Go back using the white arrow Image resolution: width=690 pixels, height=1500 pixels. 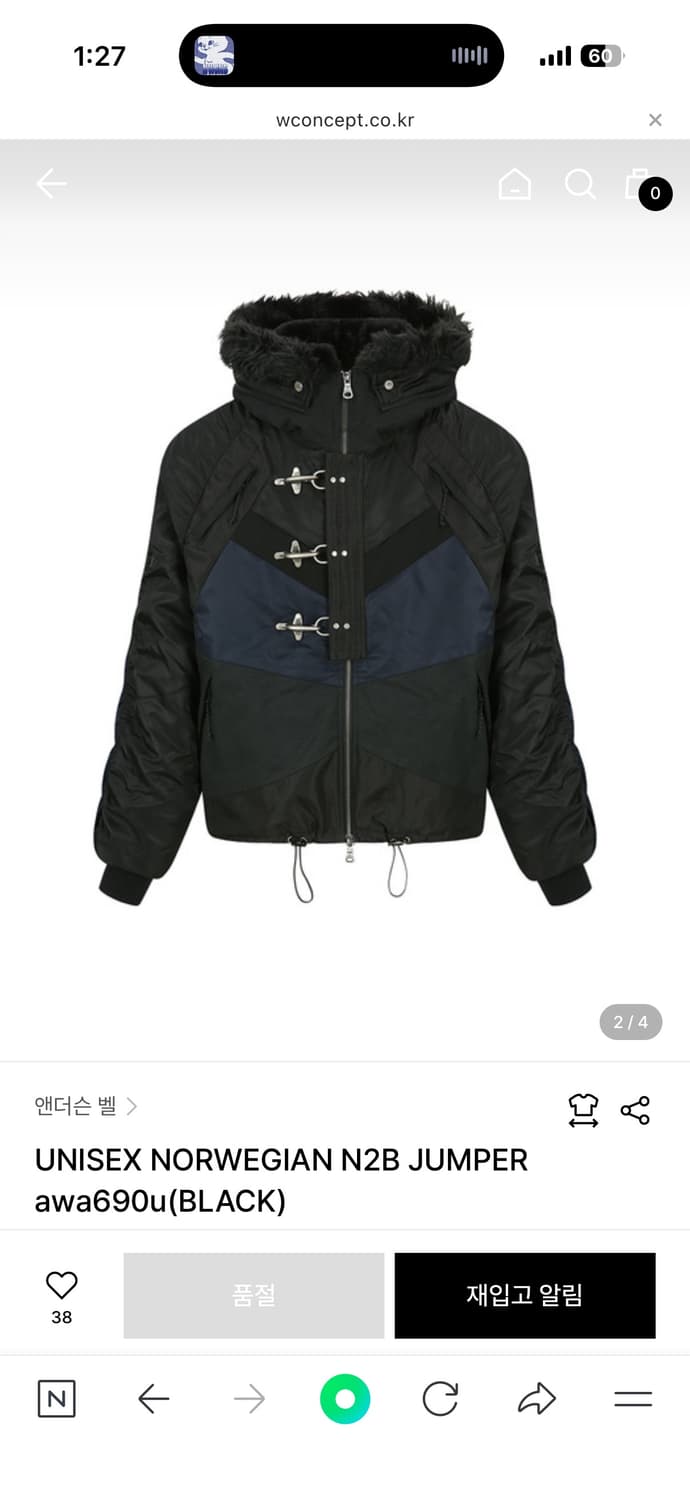pyautogui.click(x=51, y=183)
